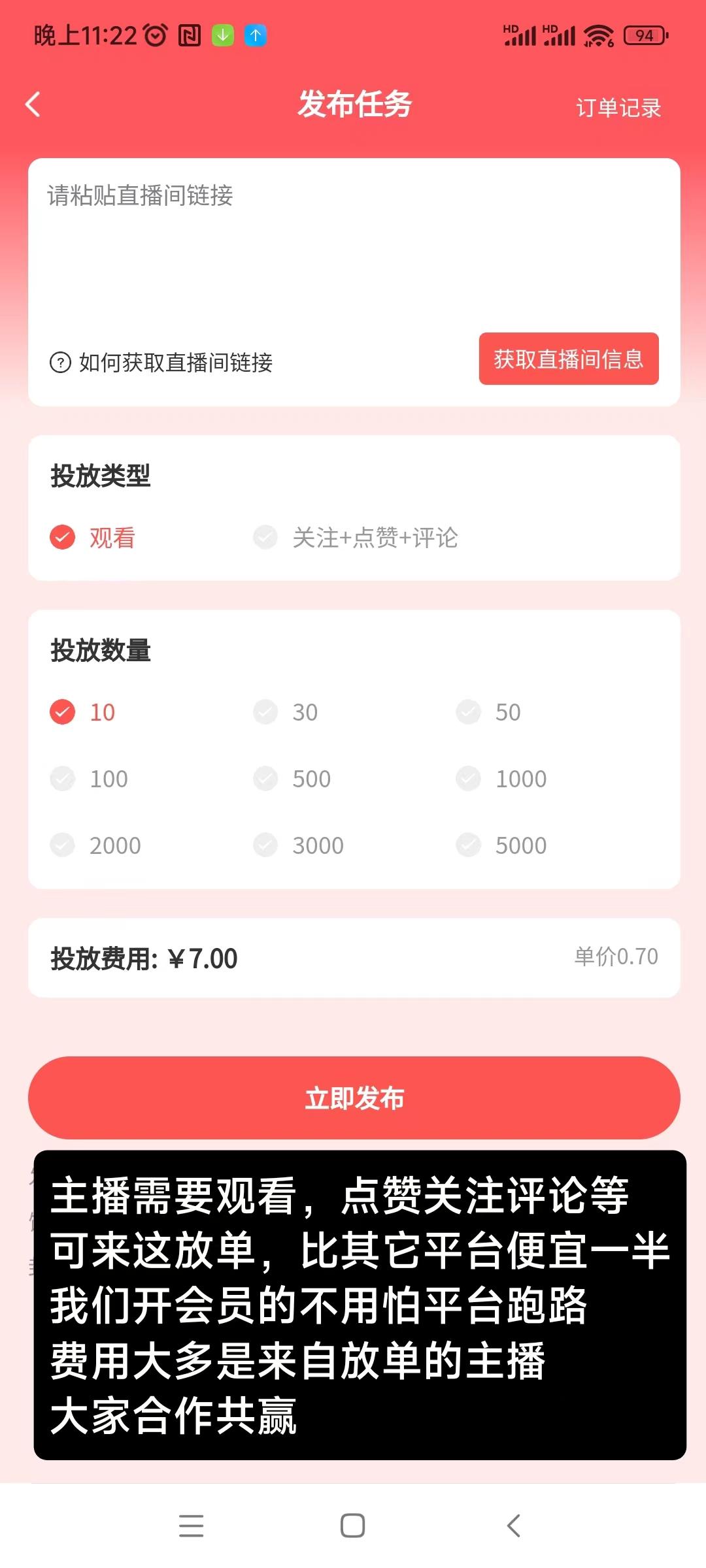706x1568 pixels.
Task: Open 如何获取直播间链接 help
Action: 161,362
